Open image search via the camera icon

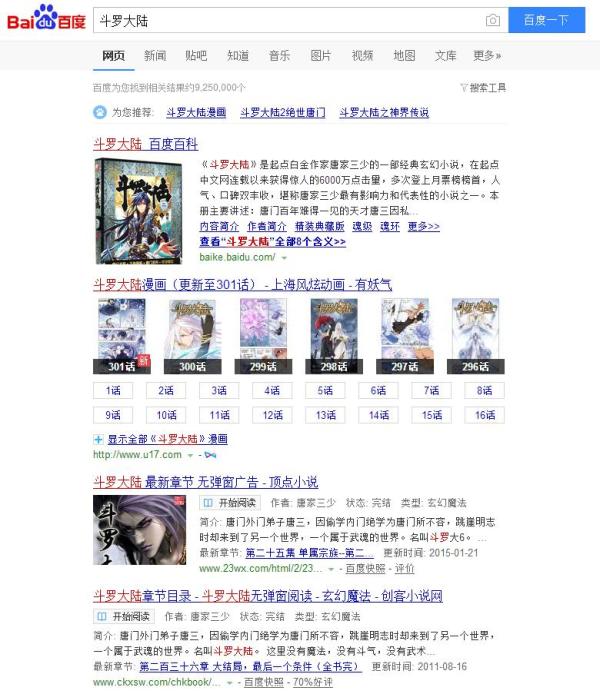[x=493, y=20]
